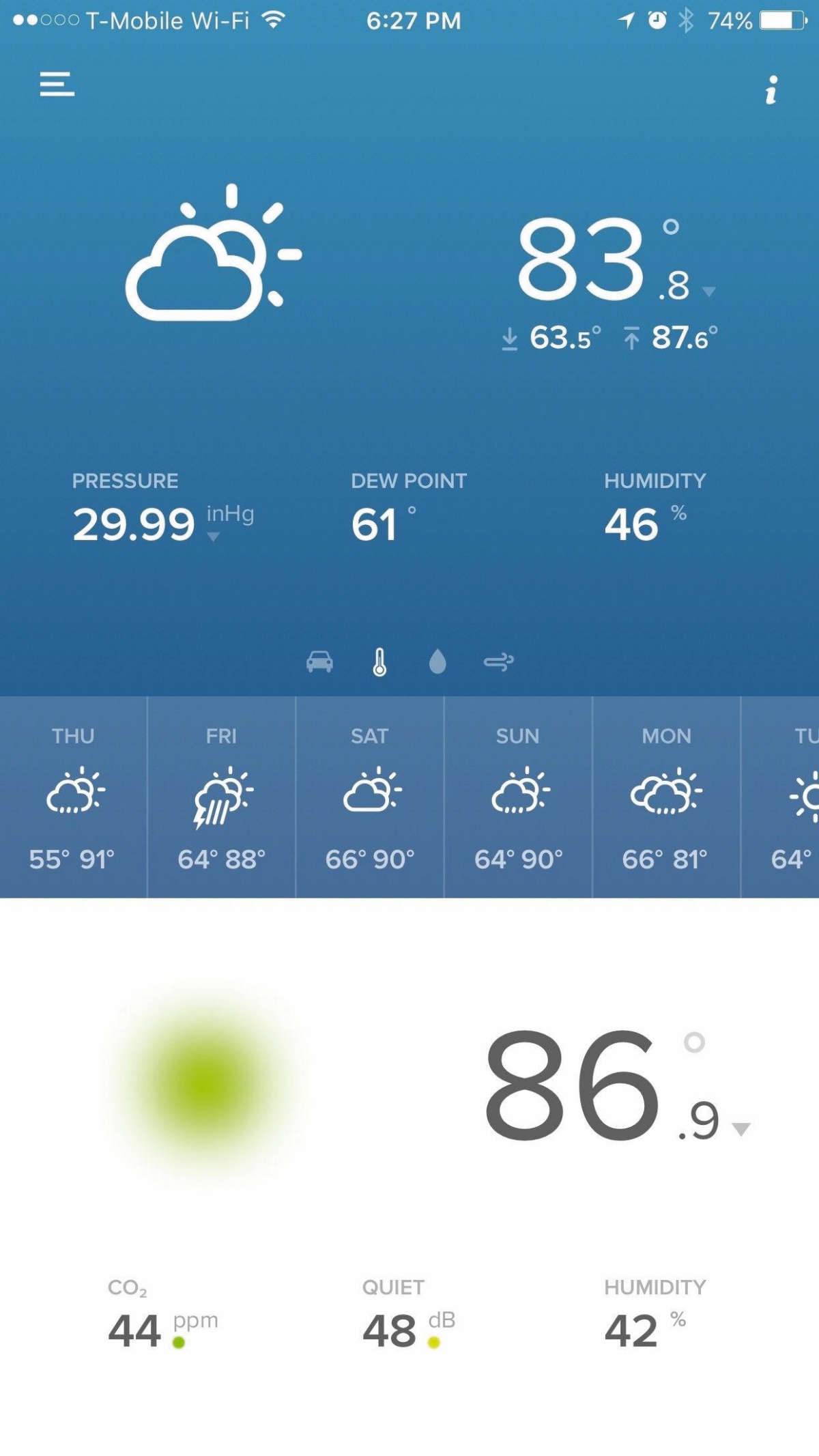Open Monday's forecast
The height and width of the screenshot is (1456, 819).
point(666,797)
